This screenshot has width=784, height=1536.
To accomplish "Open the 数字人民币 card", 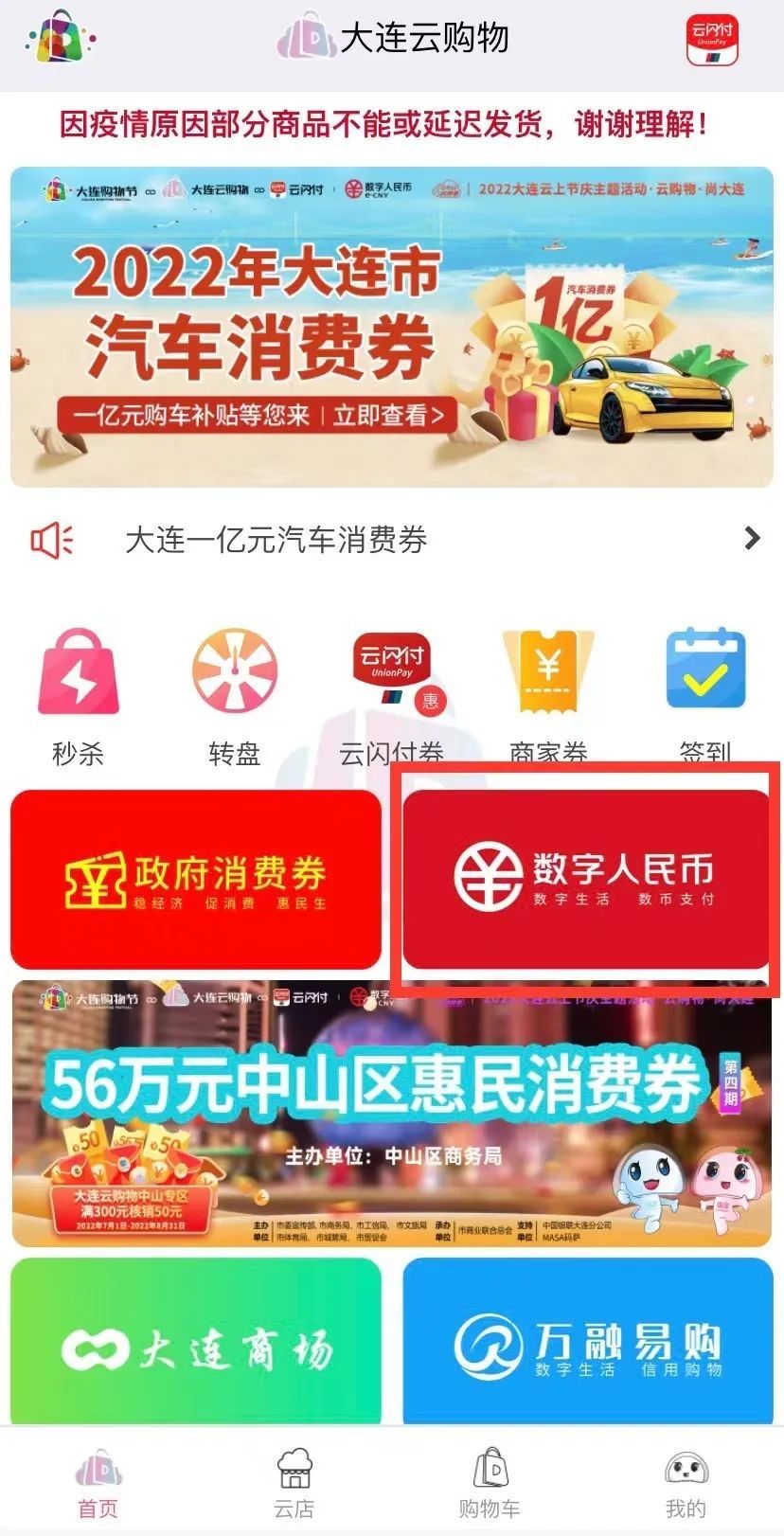I will click(x=586, y=879).
